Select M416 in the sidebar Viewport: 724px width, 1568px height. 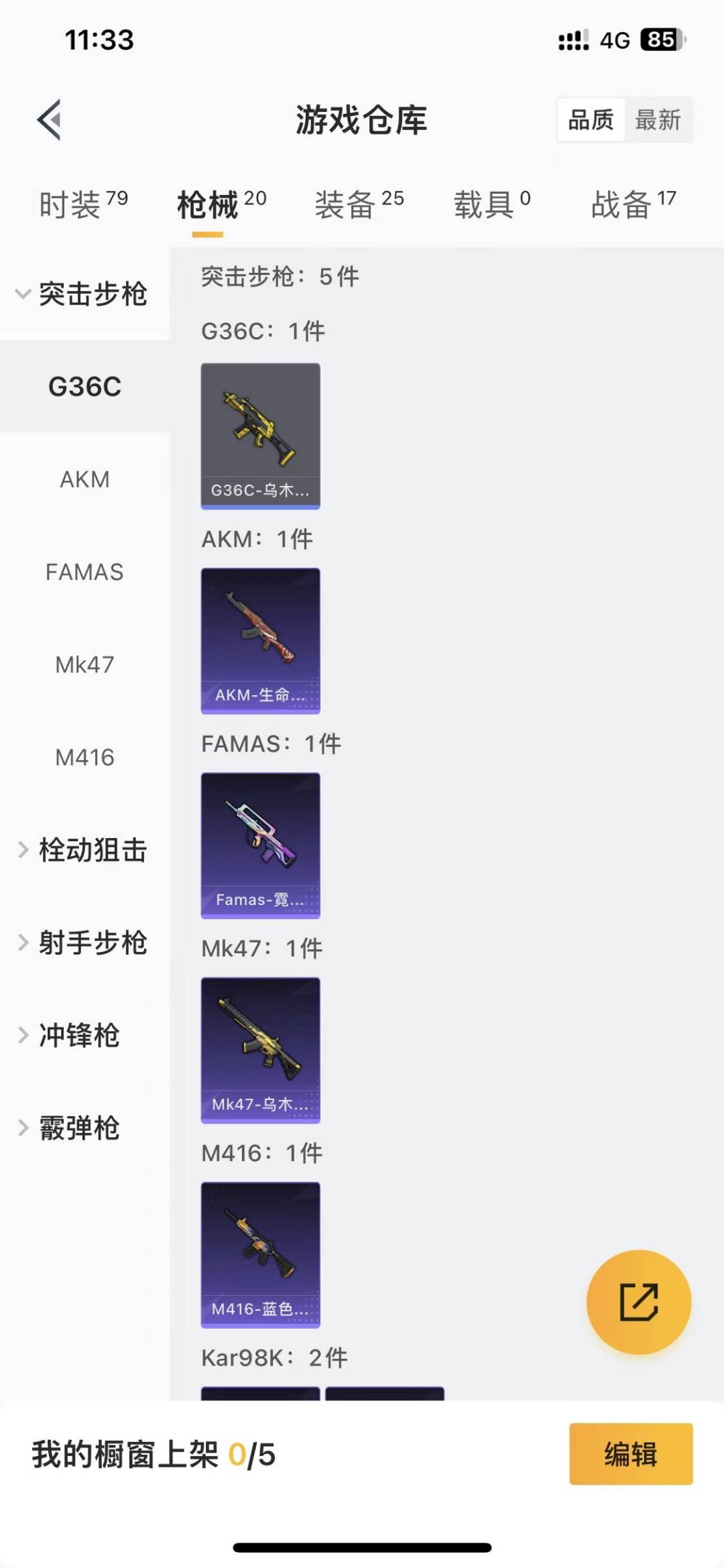(84, 758)
